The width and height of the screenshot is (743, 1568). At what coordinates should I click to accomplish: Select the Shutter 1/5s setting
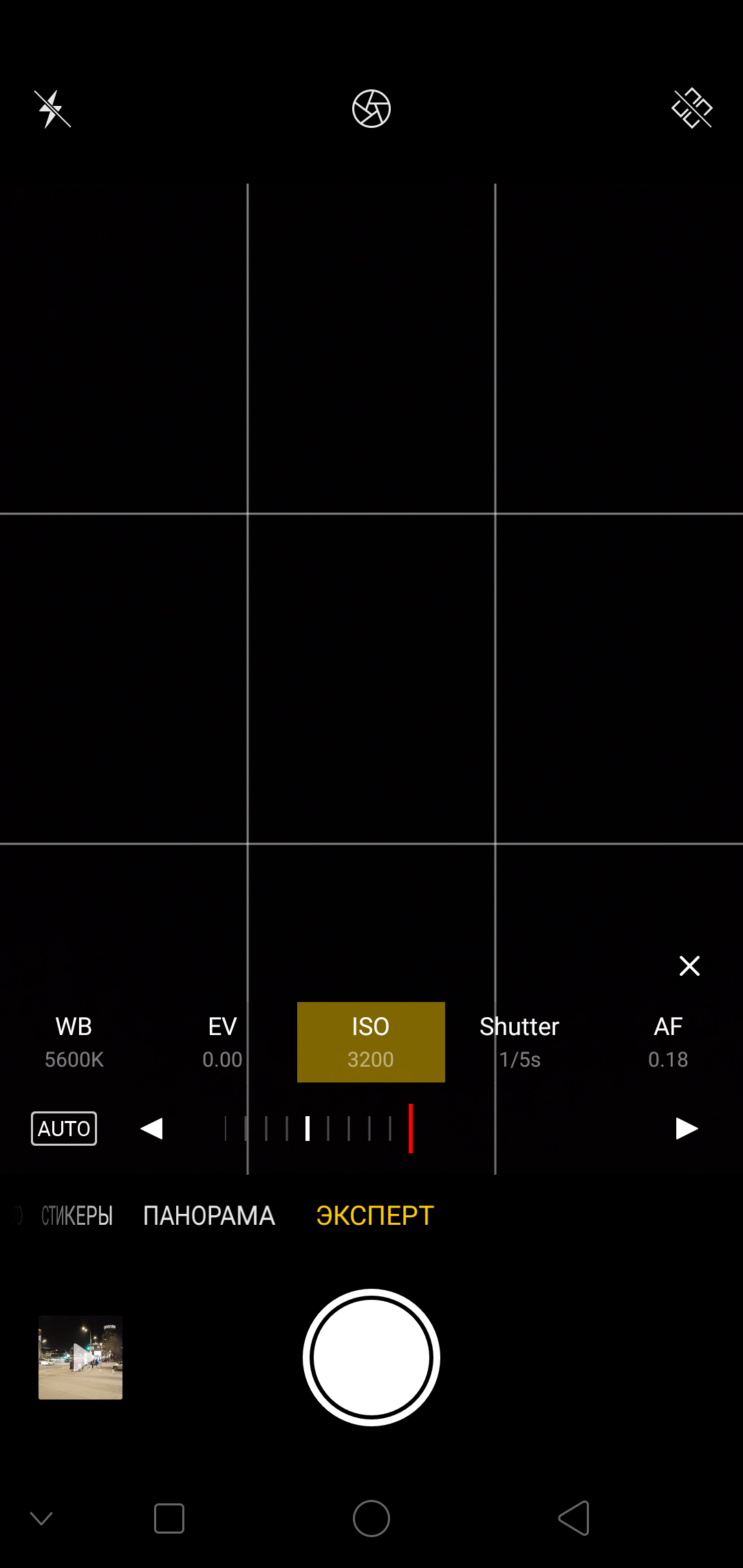(519, 1042)
